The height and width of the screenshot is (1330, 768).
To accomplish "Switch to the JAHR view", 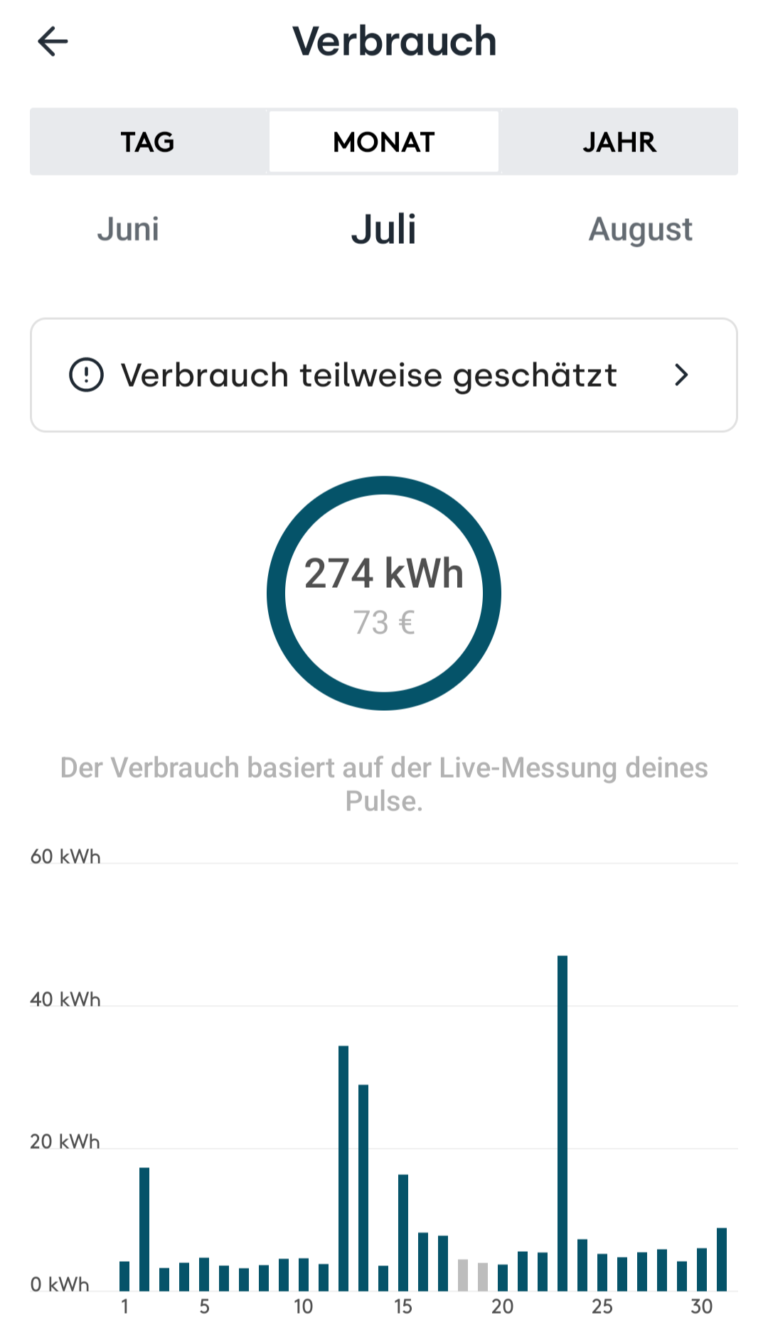I will tap(619, 142).
